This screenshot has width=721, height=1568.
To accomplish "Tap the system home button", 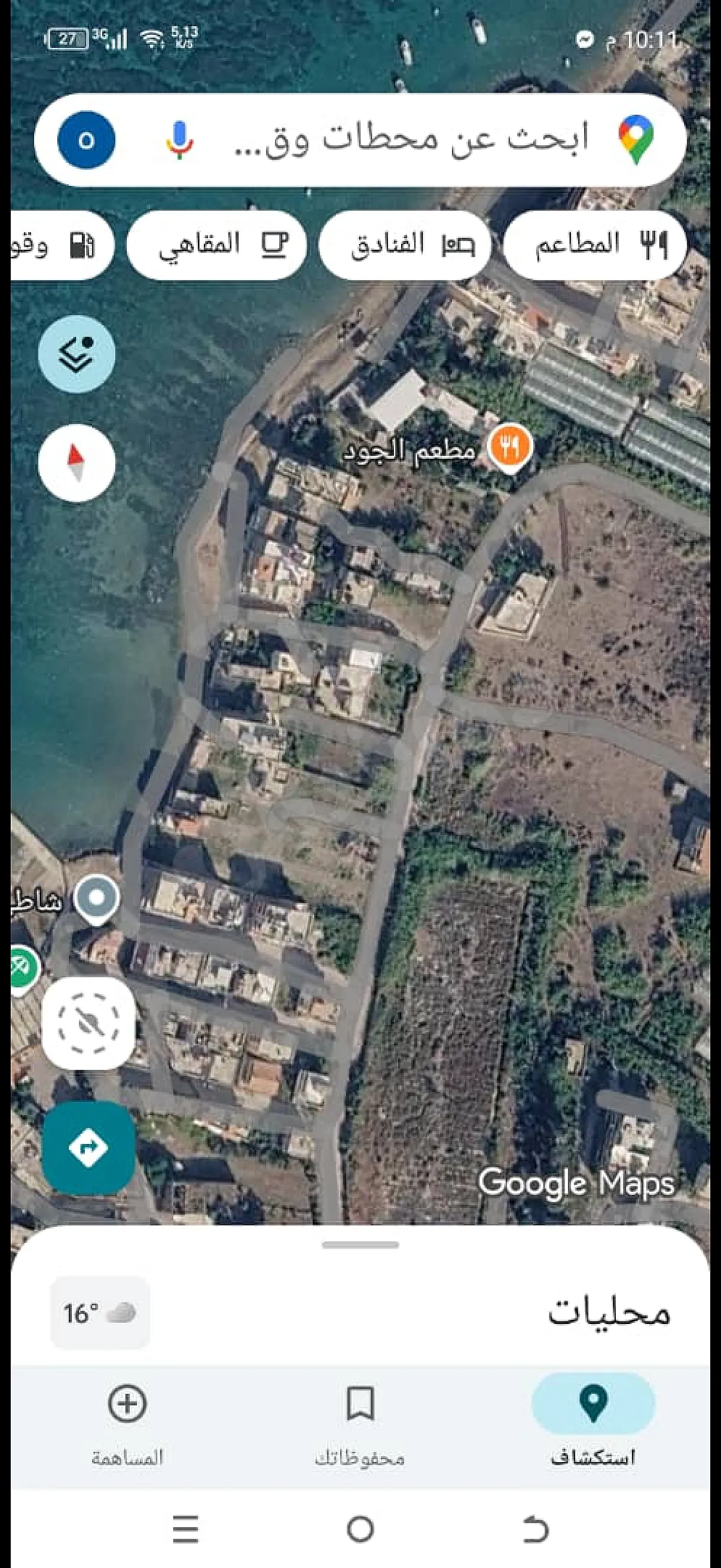I will click(360, 1529).
